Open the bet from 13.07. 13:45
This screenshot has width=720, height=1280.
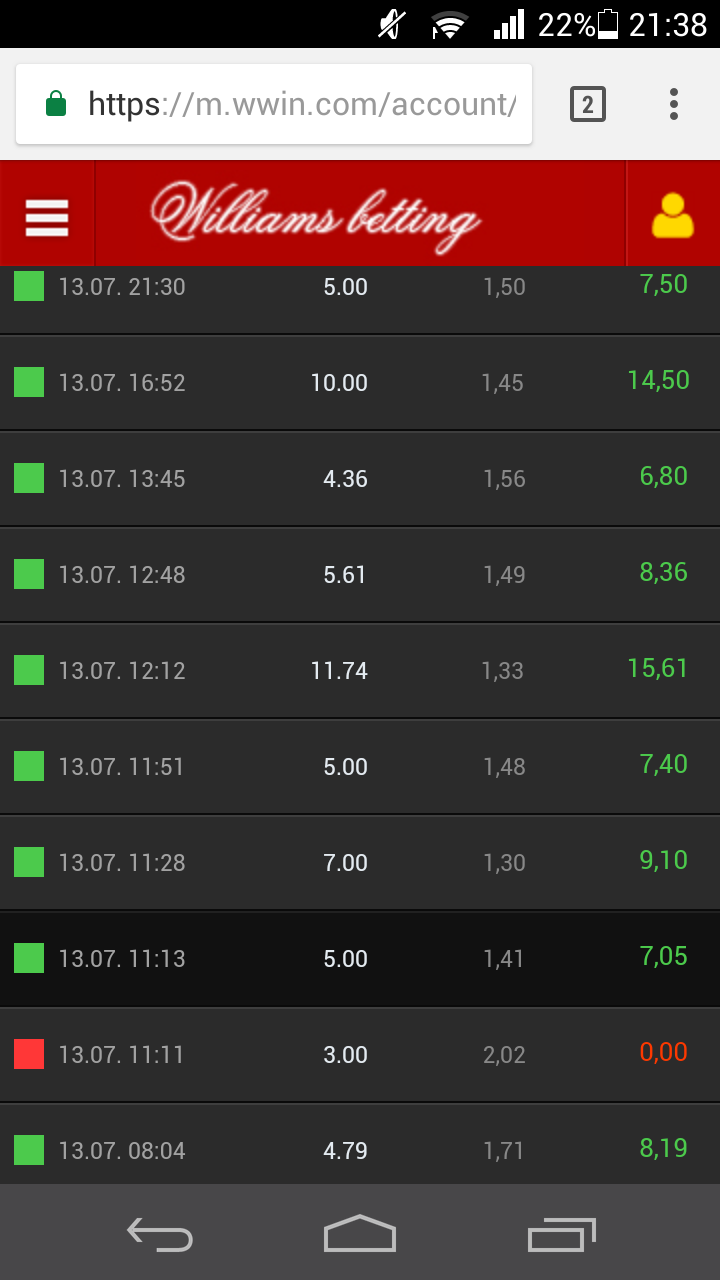(x=360, y=479)
